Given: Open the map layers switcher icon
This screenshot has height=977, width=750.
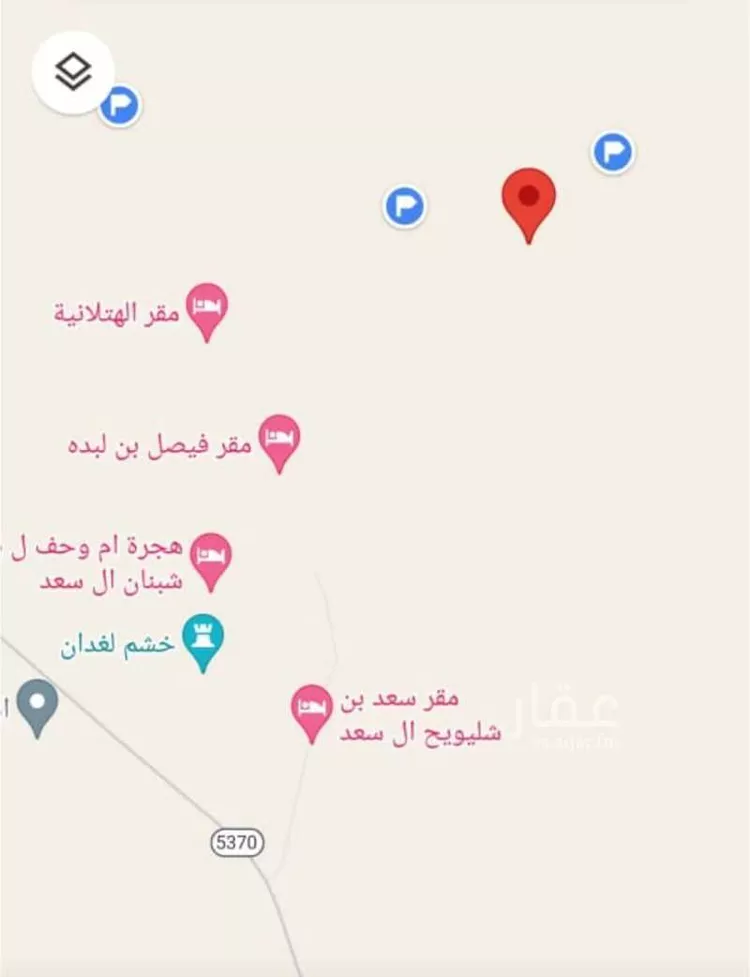Looking at the screenshot, I should click(70, 70).
